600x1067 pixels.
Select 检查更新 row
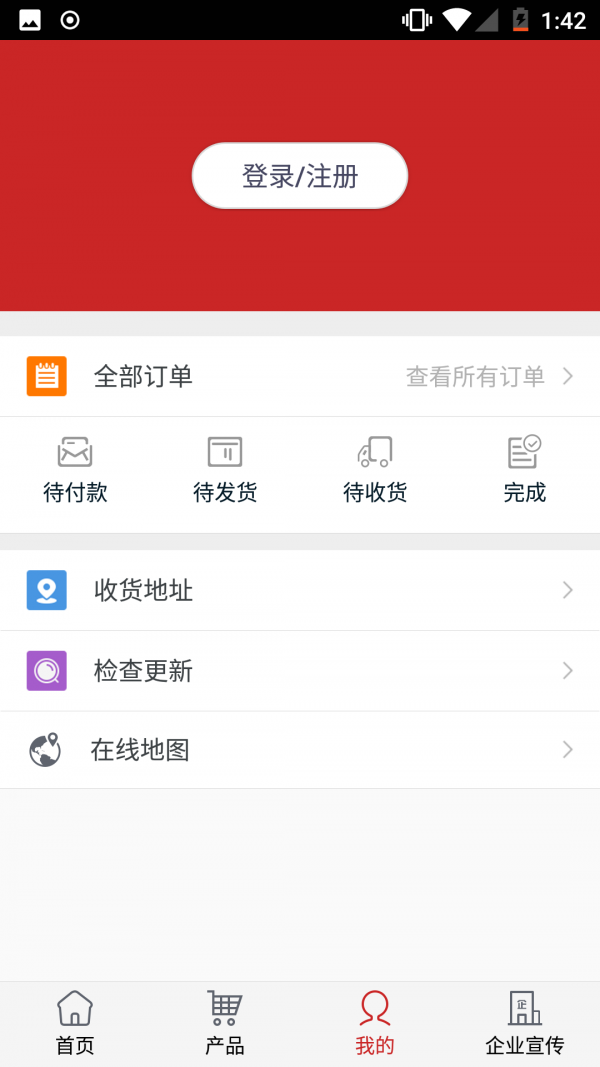click(x=300, y=671)
